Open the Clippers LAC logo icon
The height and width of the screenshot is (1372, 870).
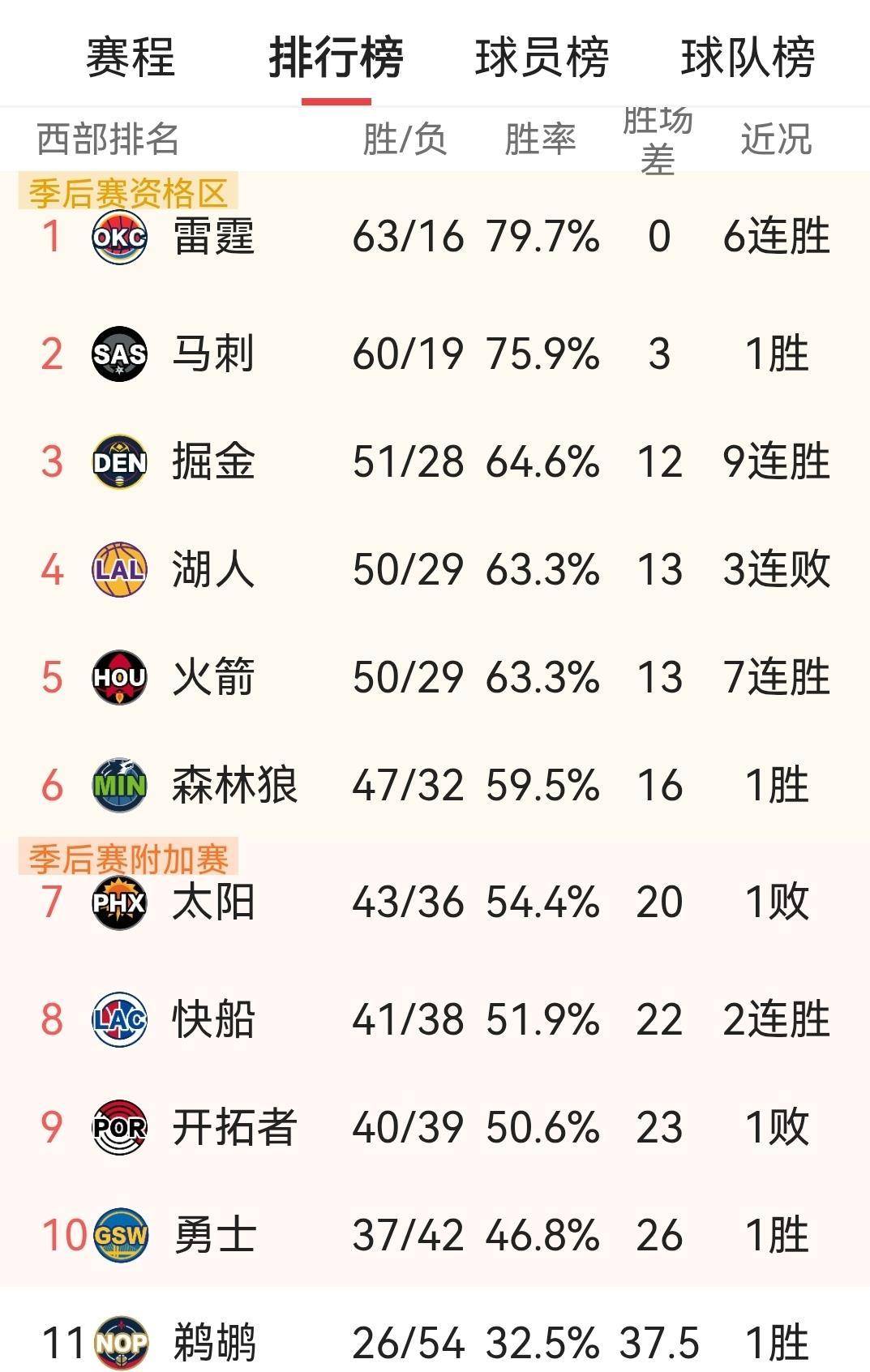point(120,1018)
